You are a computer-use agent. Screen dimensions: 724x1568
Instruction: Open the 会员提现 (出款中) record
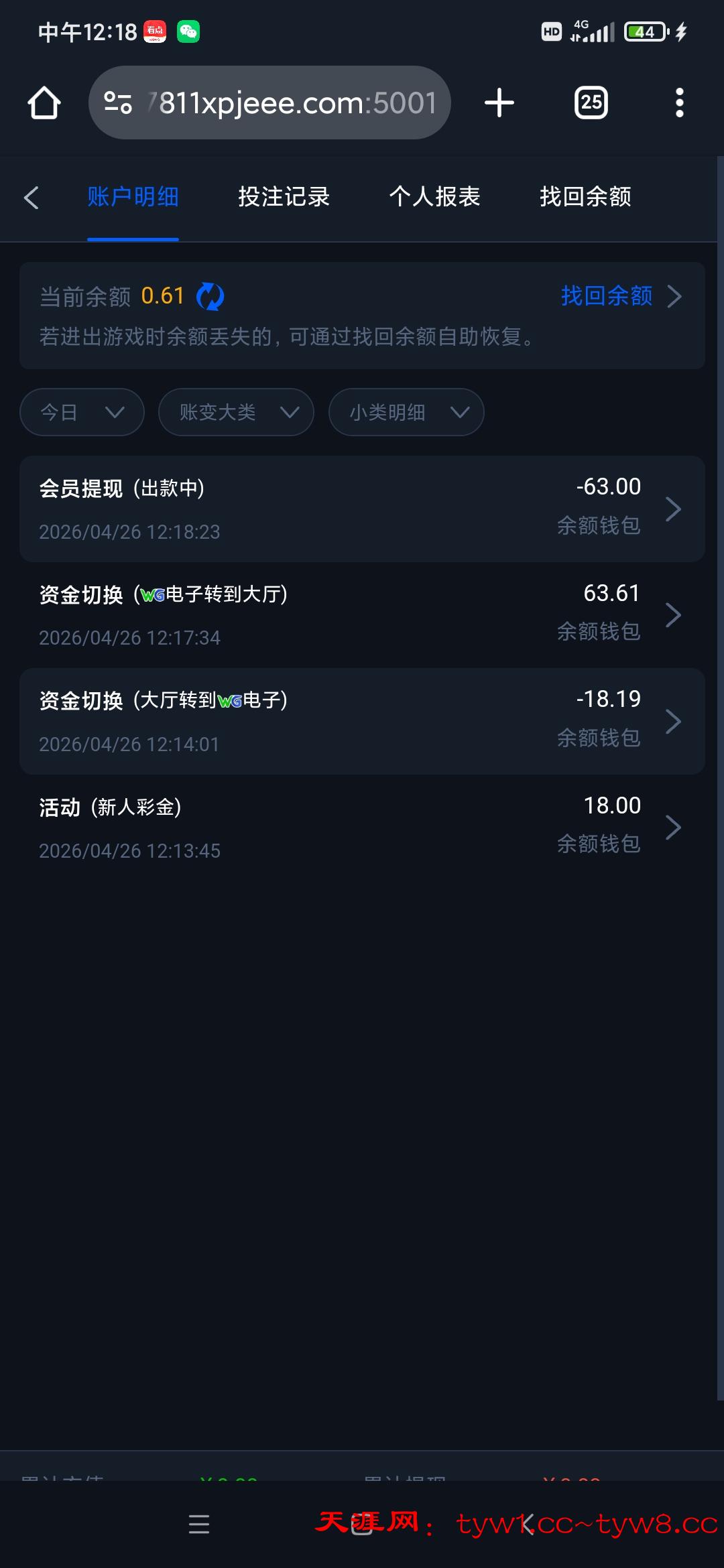click(362, 509)
